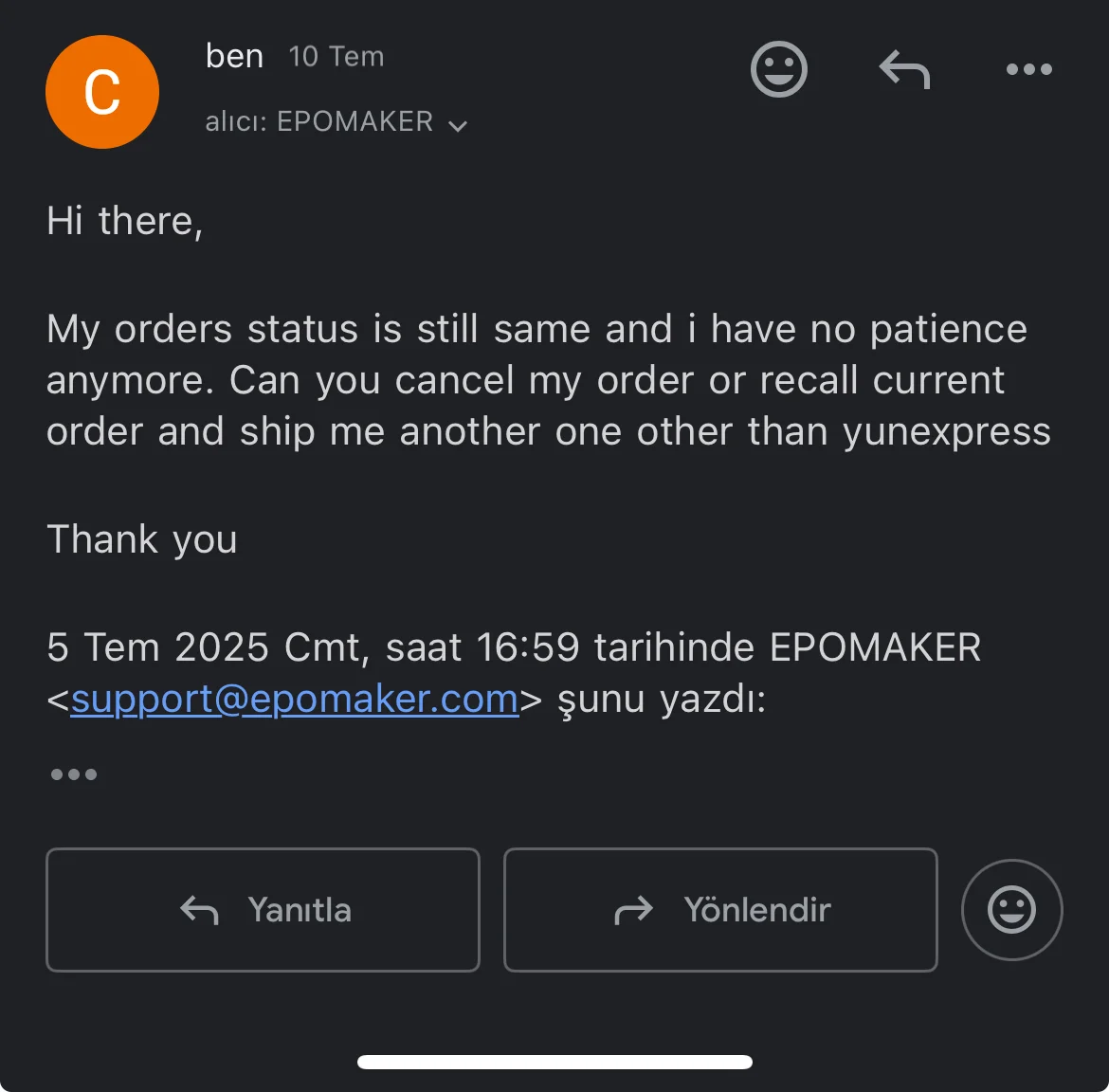This screenshot has height=1092, width=1109.
Task: Tap the Yanıtla button
Action: click(263, 910)
